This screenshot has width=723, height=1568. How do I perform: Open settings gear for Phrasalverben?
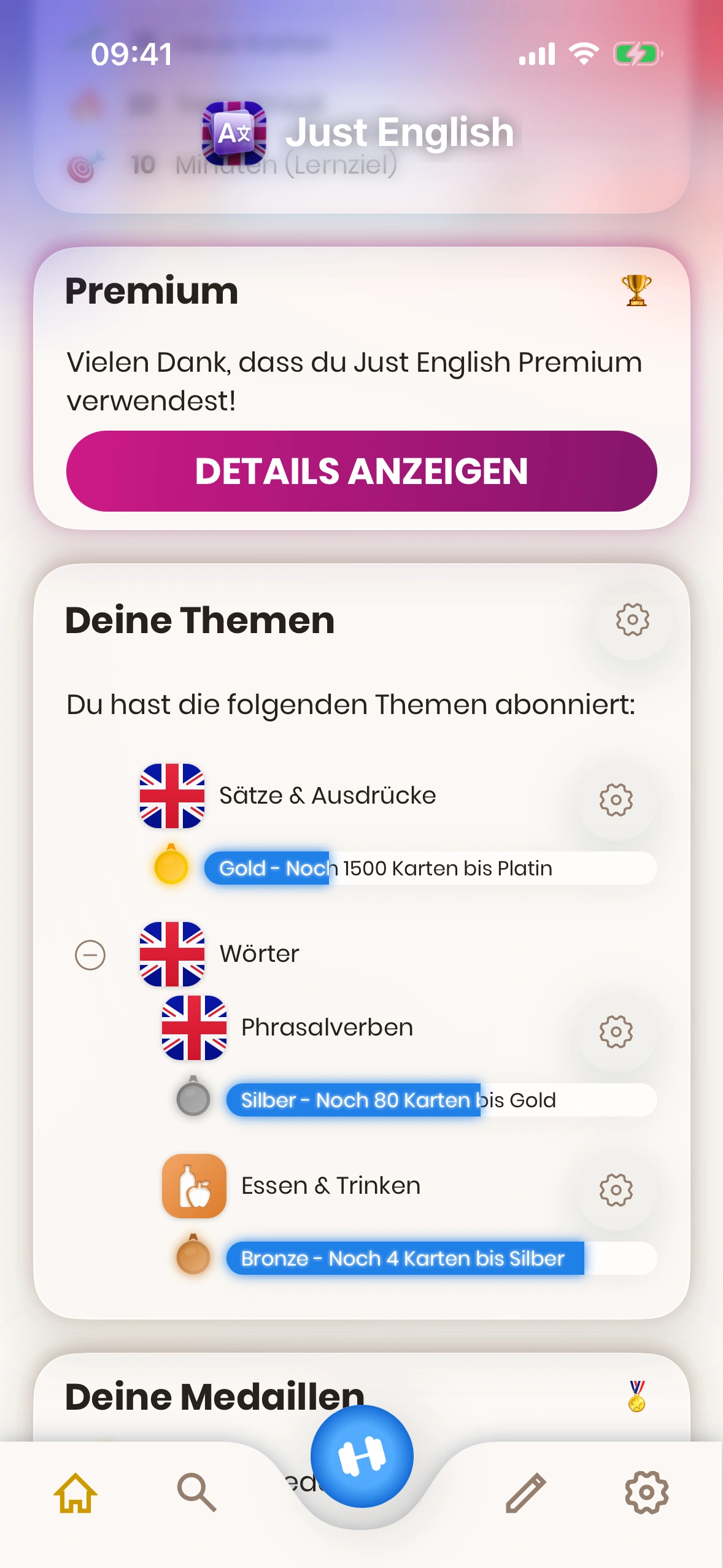[616, 1032]
